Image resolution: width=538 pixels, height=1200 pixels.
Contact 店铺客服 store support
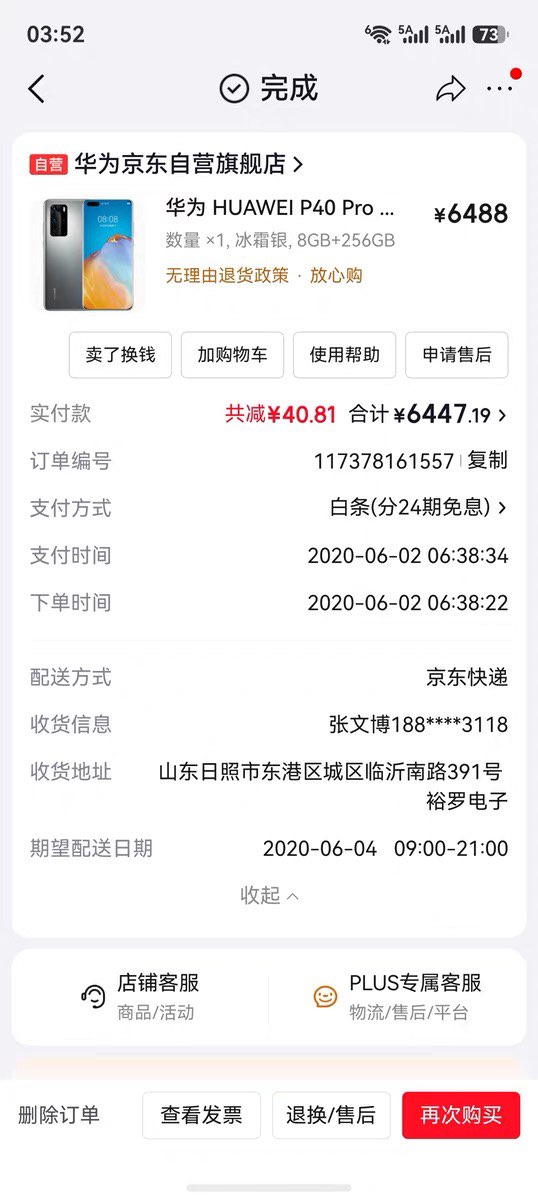[x=139, y=996]
